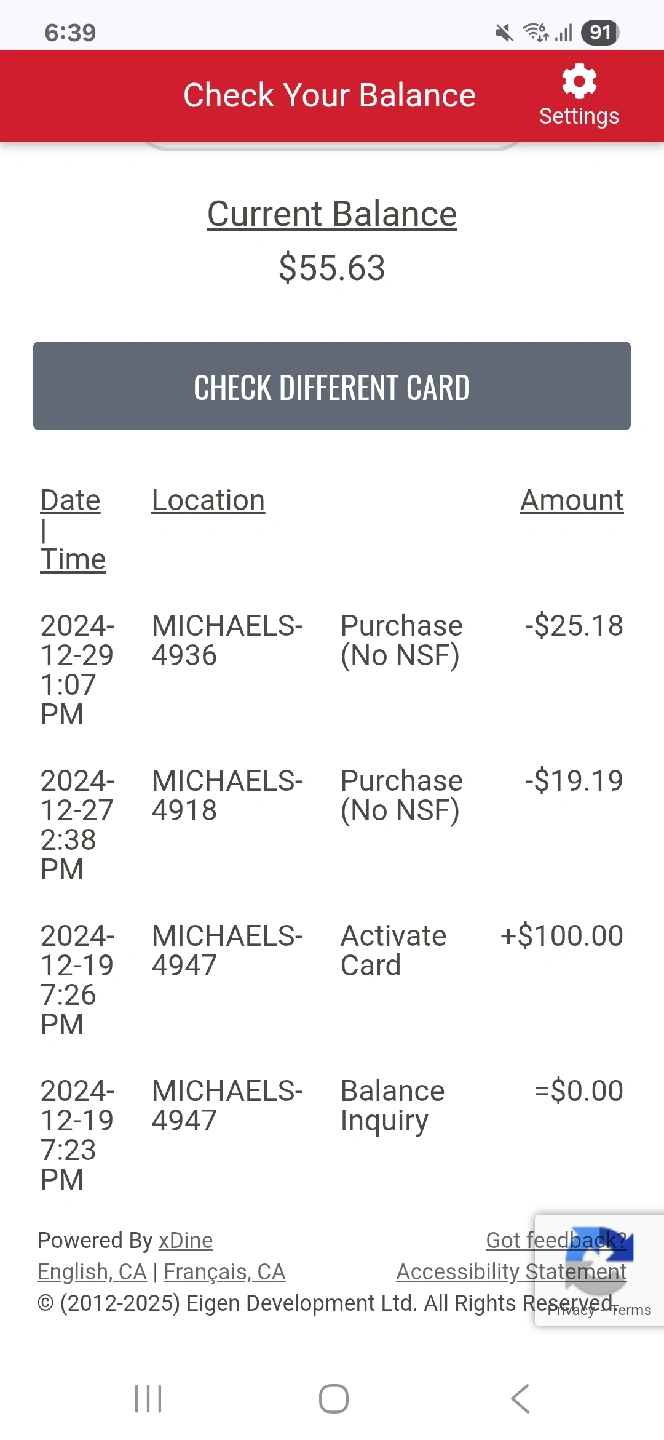Switch language to Français, CA
664x1440 pixels.
point(224,1272)
